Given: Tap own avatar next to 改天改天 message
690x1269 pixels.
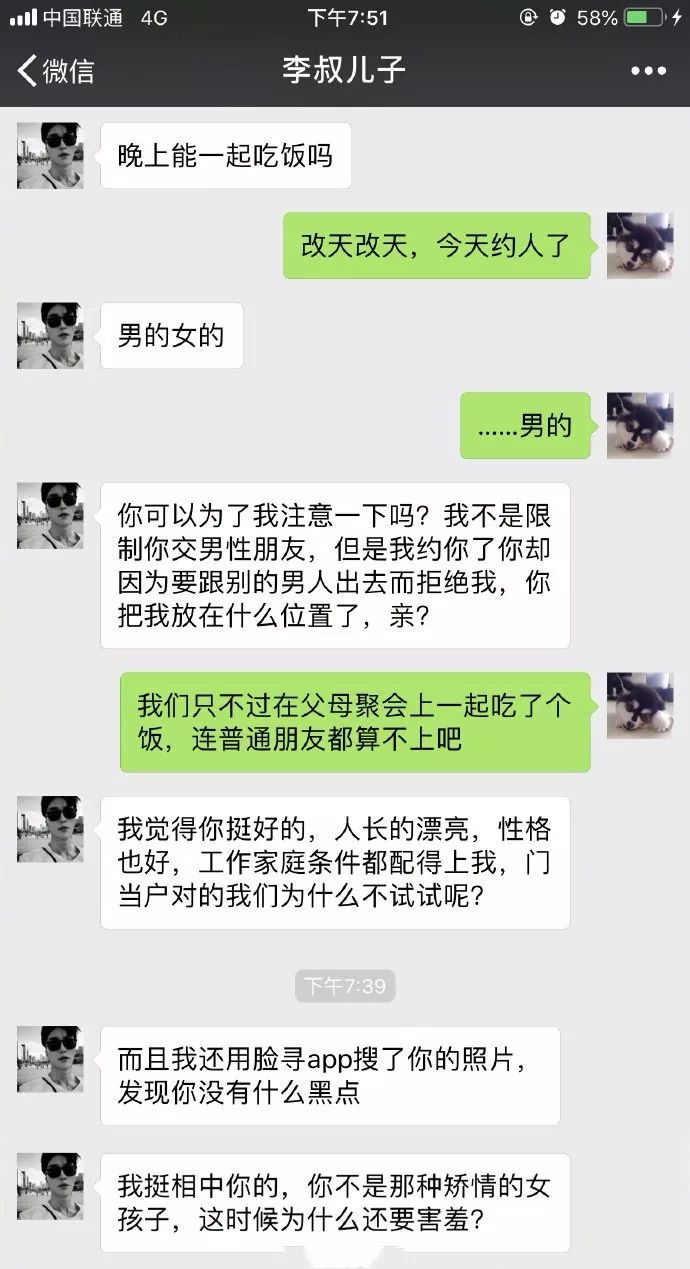Looking at the screenshot, I should coord(640,245).
